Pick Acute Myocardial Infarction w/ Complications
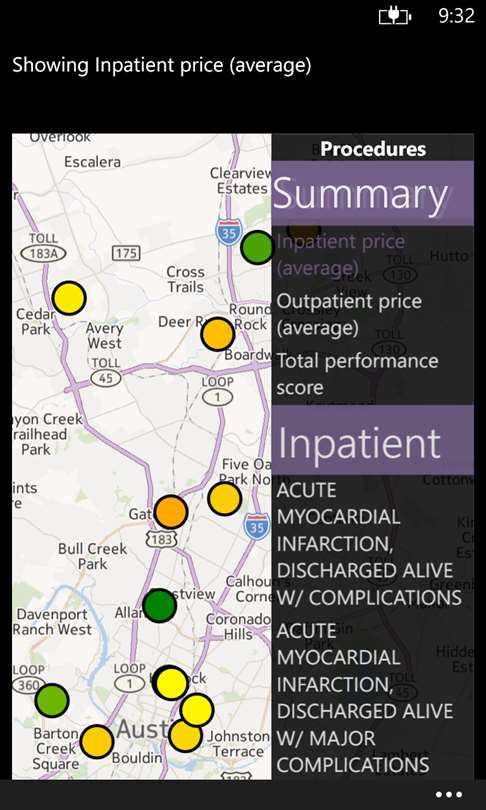The width and height of the screenshot is (486, 810). click(x=369, y=544)
